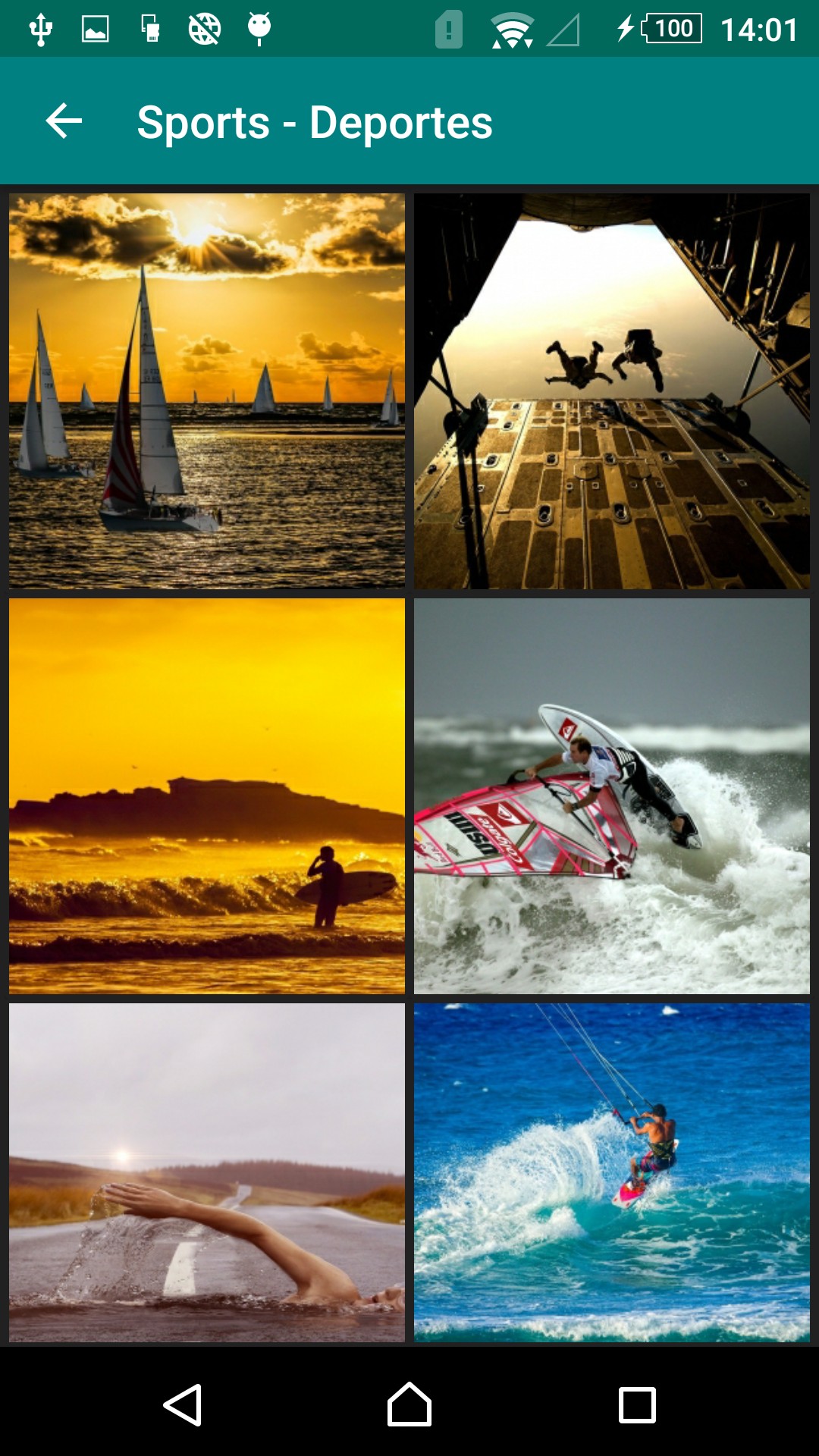The height and width of the screenshot is (1456, 819).
Task: Open the swimmer on road image
Action: [x=207, y=1172]
